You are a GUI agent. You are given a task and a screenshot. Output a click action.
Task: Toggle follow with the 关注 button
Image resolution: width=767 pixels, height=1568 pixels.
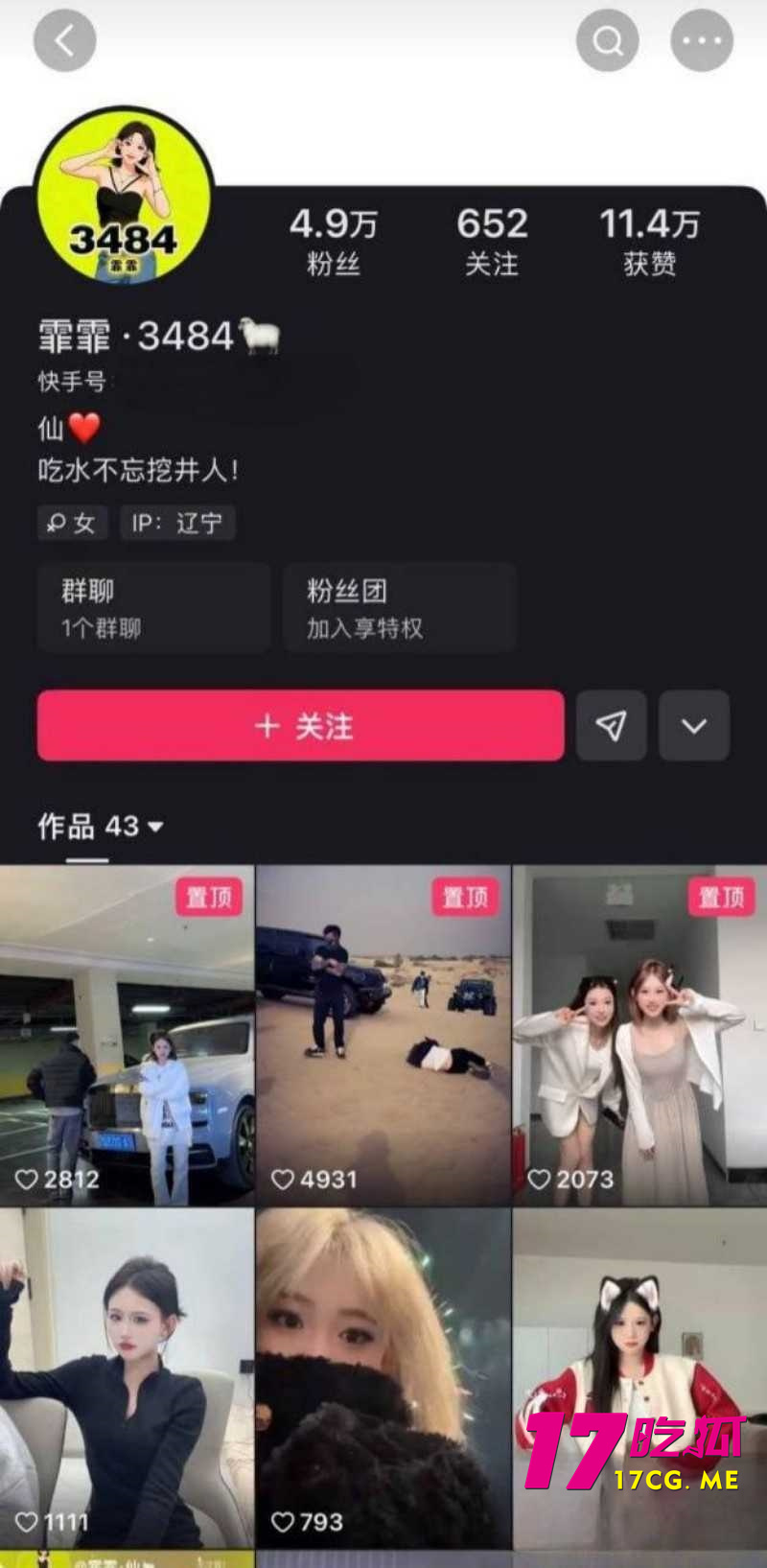(x=300, y=726)
